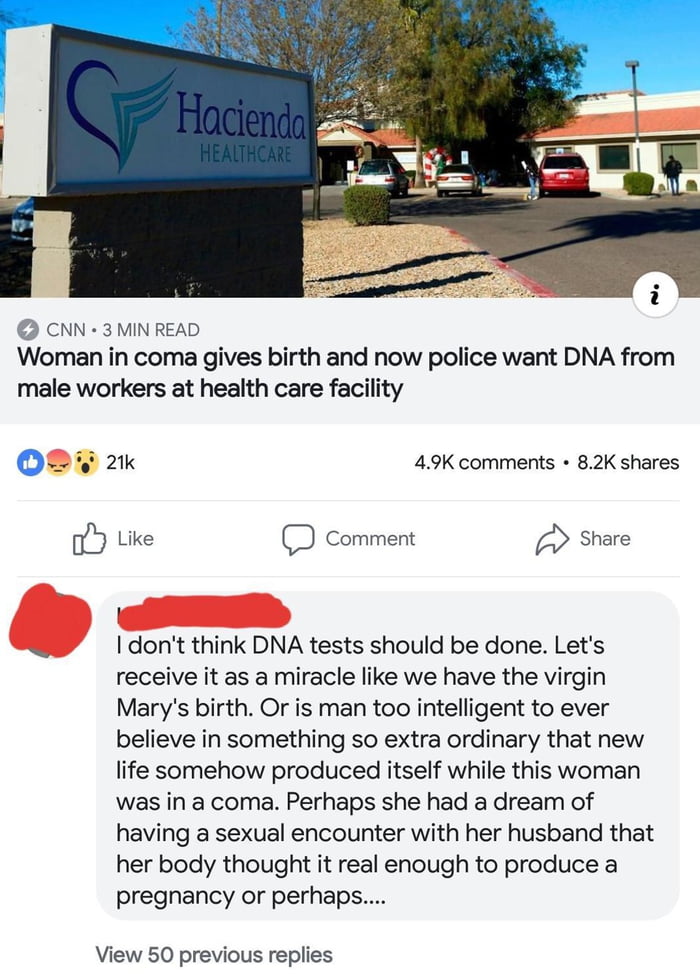Like the CNN post
700x974 pixels.
coord(113,539)
